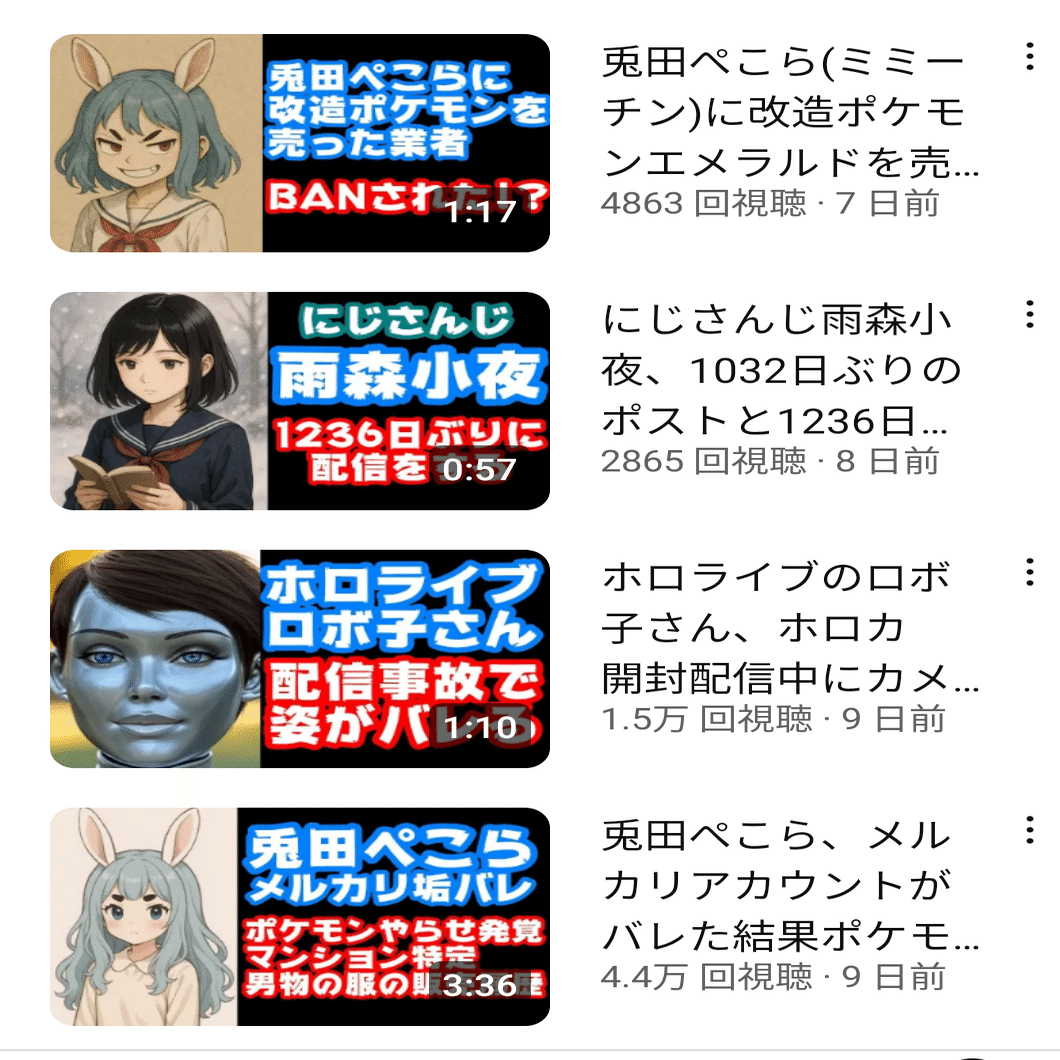
Task: Tap title 兎田ぺこら、メルカリアカウントがバレた
Action: [790, 886]
